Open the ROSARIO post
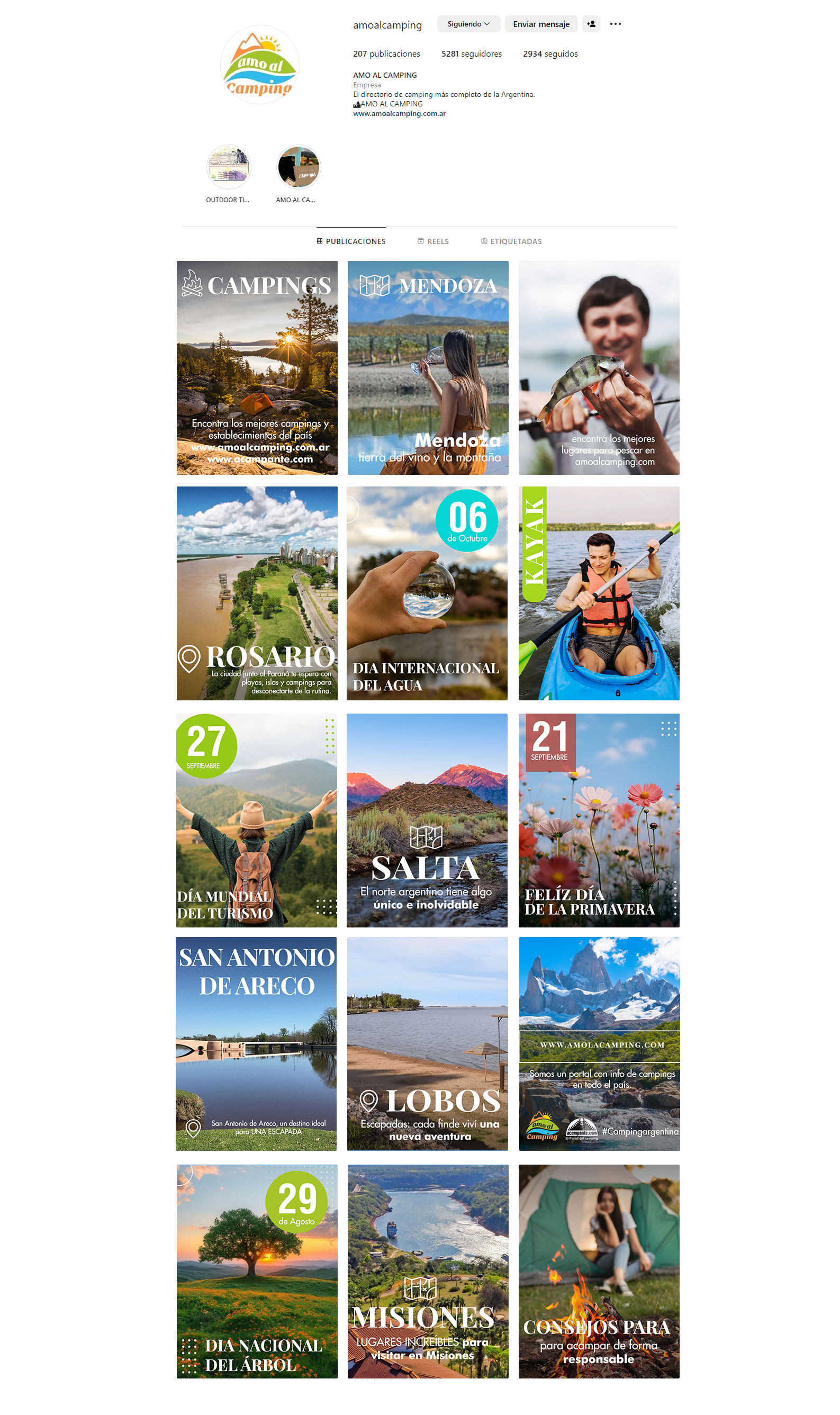Viewport: 840px width, 1415px height. click(257, 593)
